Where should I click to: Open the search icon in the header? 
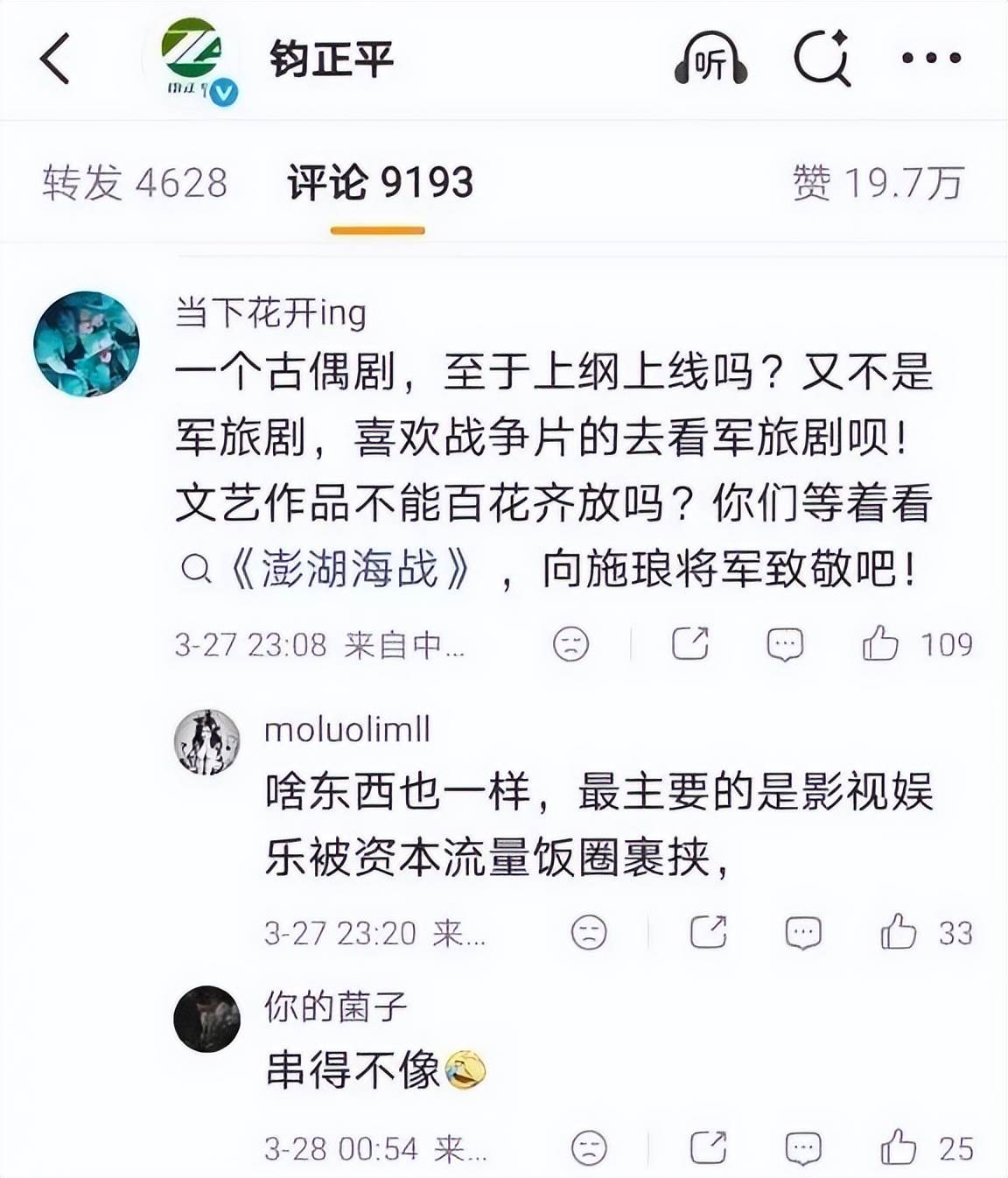pos(822,59)
